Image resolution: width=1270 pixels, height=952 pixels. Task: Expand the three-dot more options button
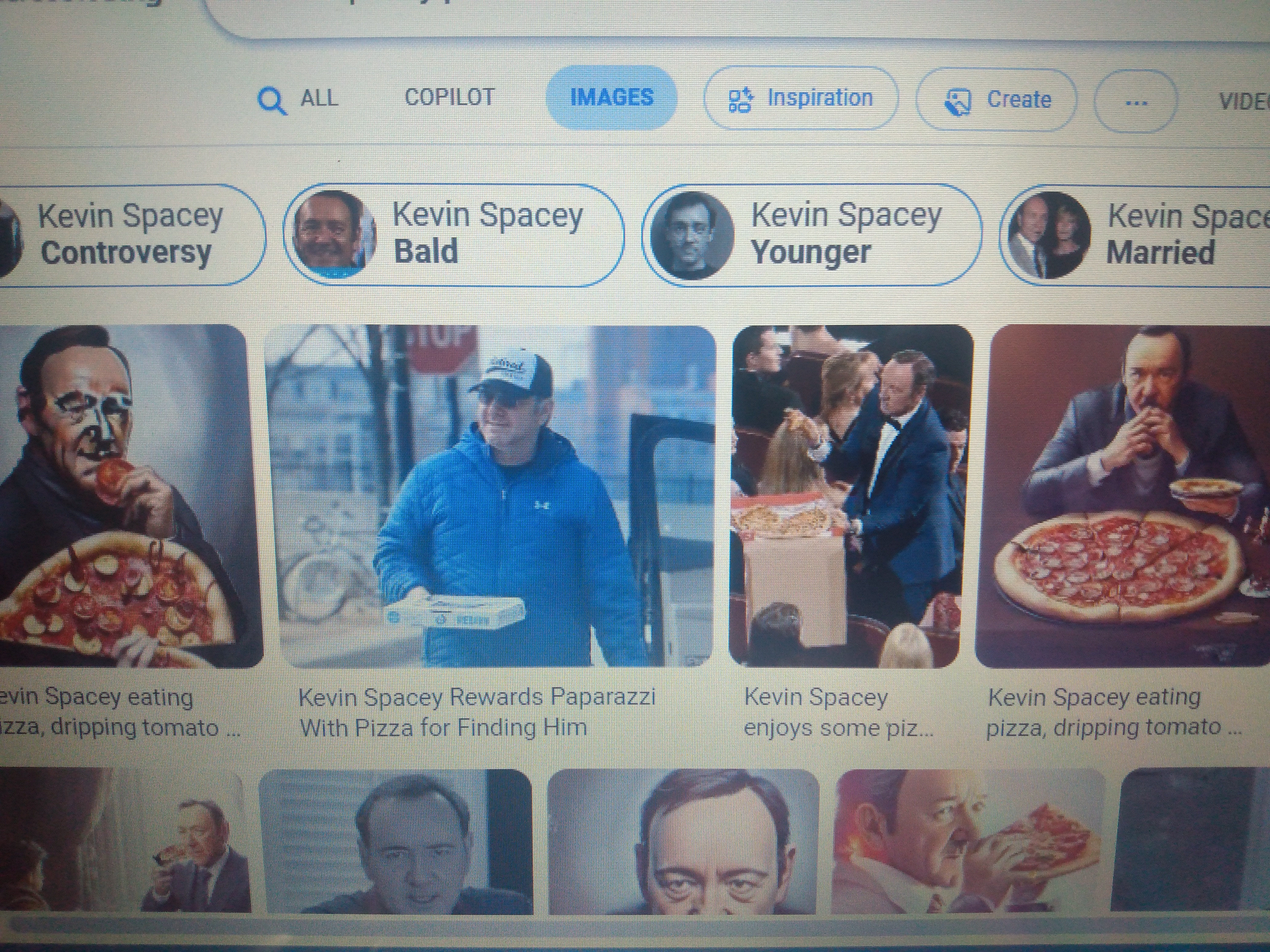1136,103
